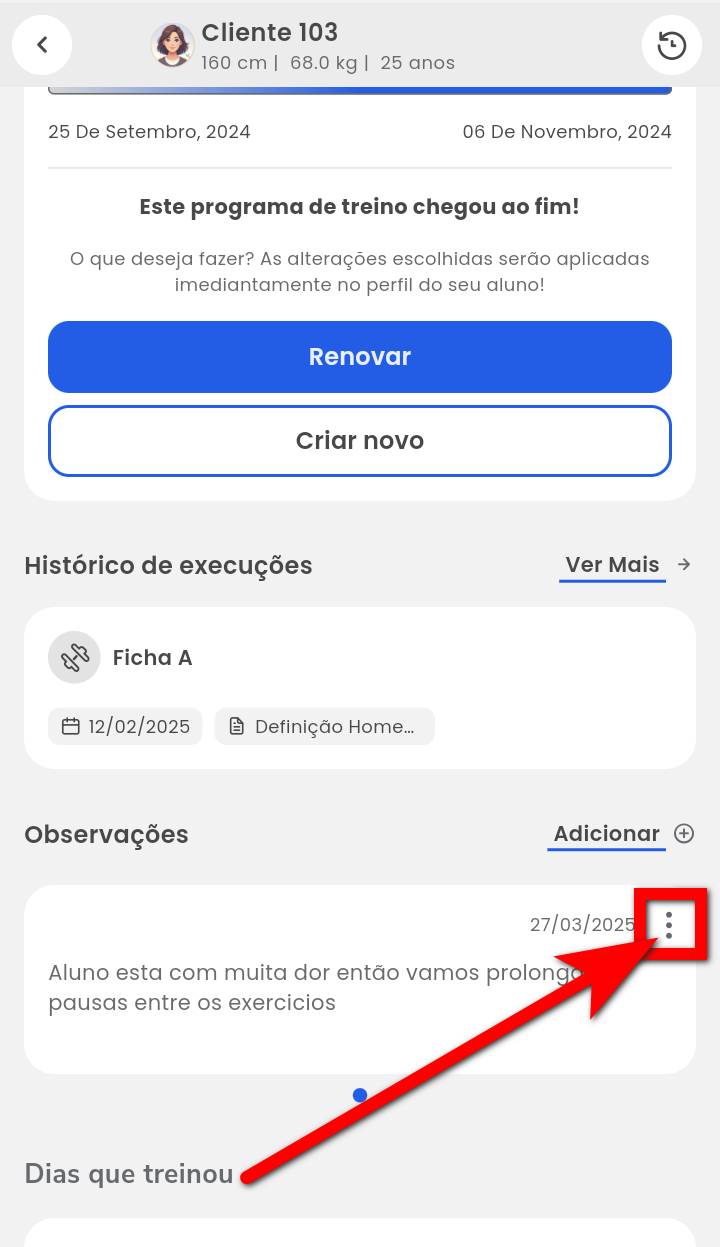Viewport: 720px width, 1247px height.
Task: Tap Criar novo to create a program
Action: pos(360,441)
